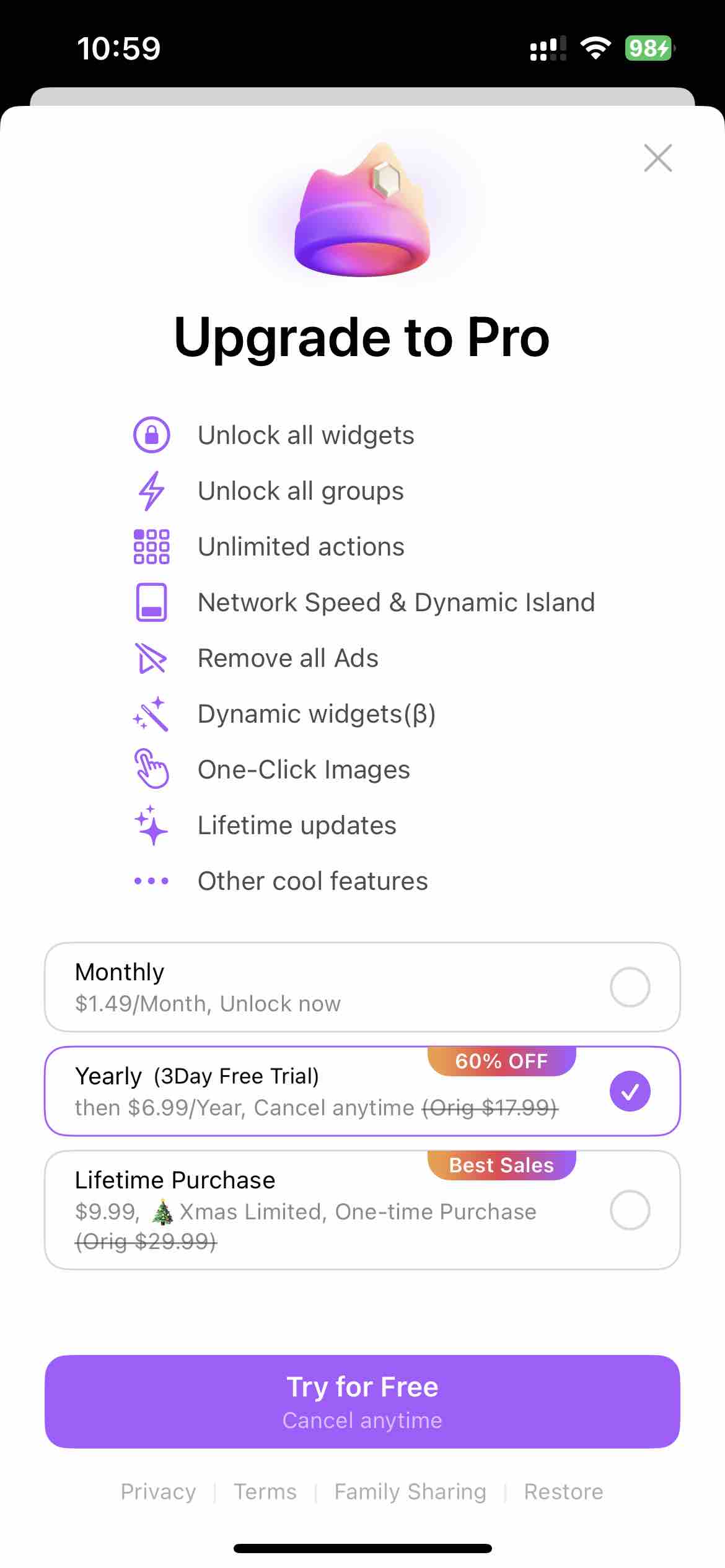The image size is (725, 1568).
Task: Click the One-Click Images hand icon
Action: [151, 769]
